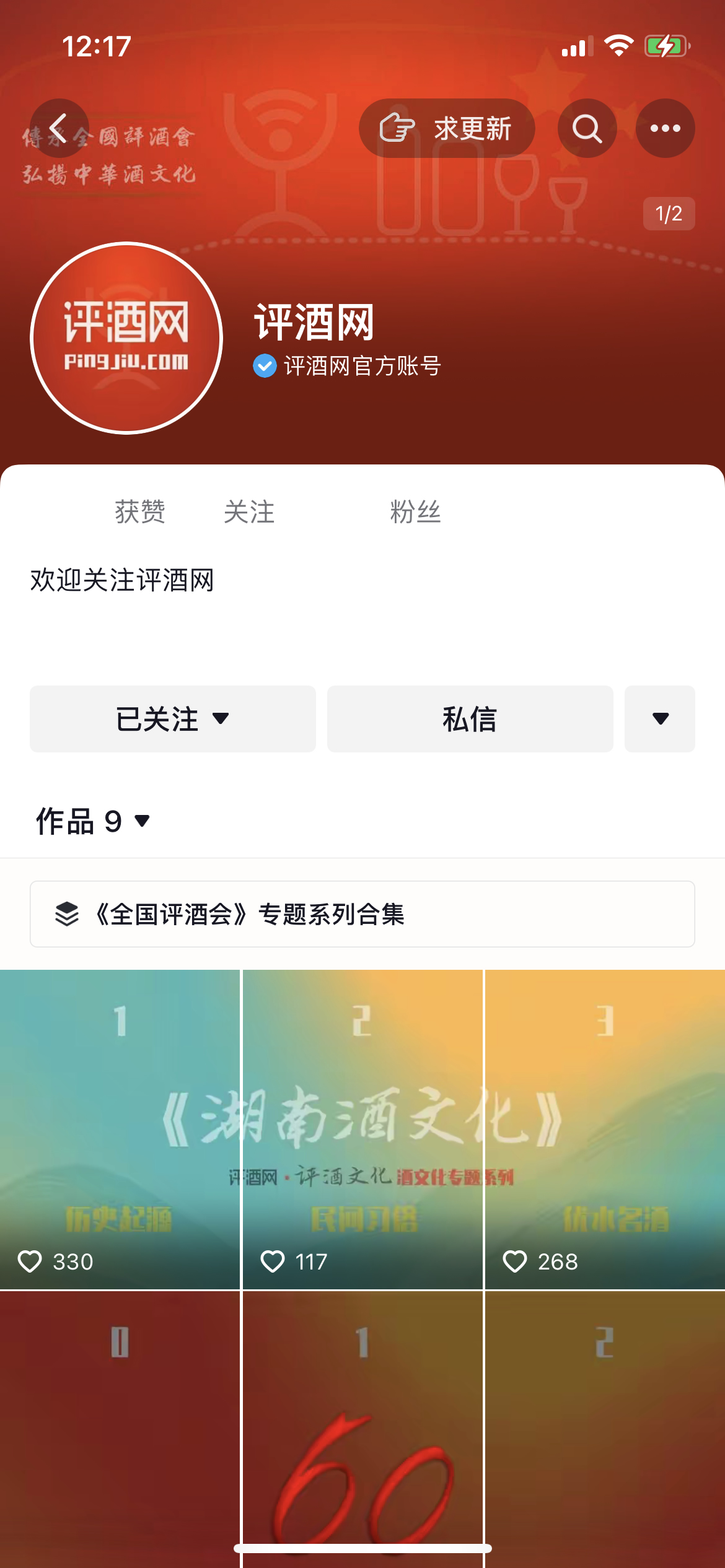Tap the 已关注 following button
The width and height of the screenshot is (725, 1568).
click(172, 718)
